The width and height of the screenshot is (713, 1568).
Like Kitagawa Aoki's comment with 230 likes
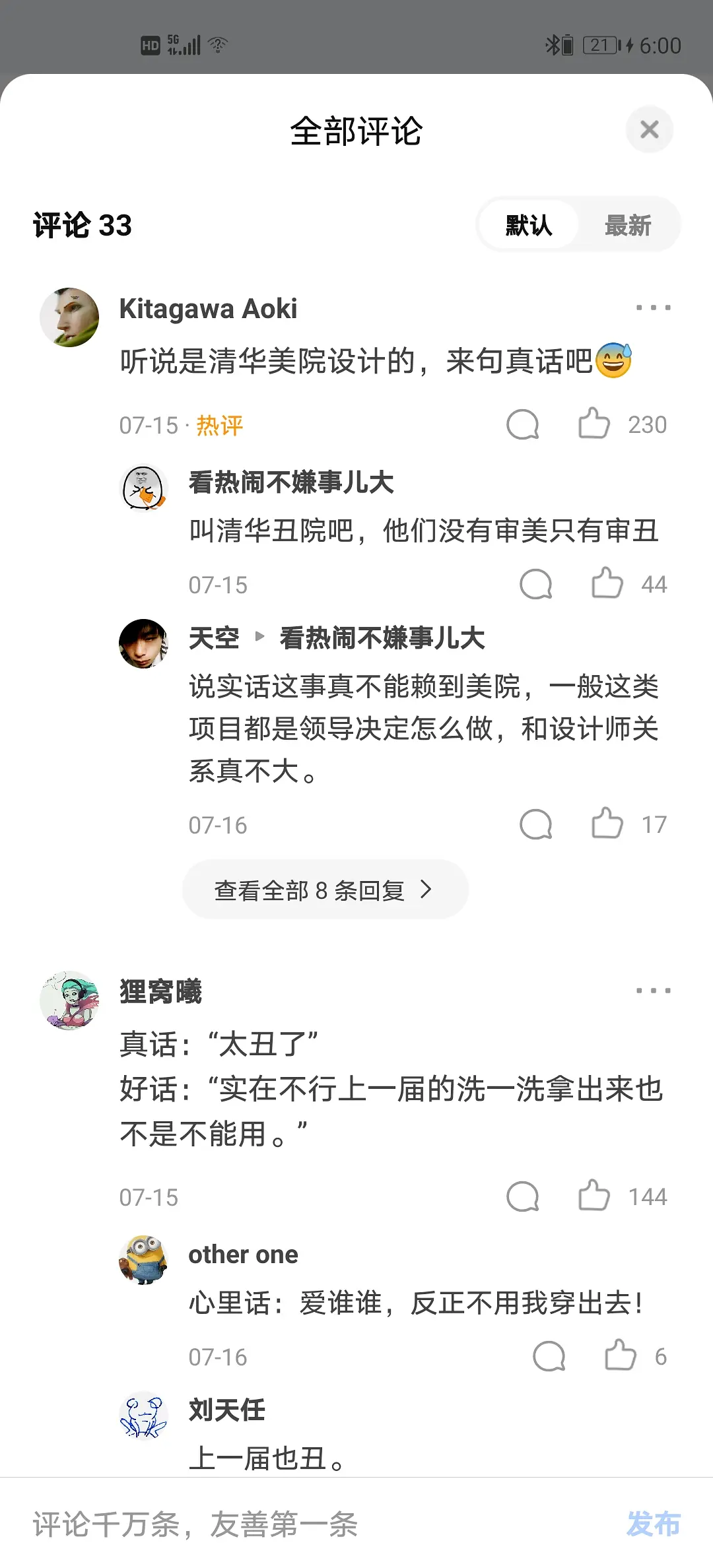pyautogui.click(x=594, y=424)
